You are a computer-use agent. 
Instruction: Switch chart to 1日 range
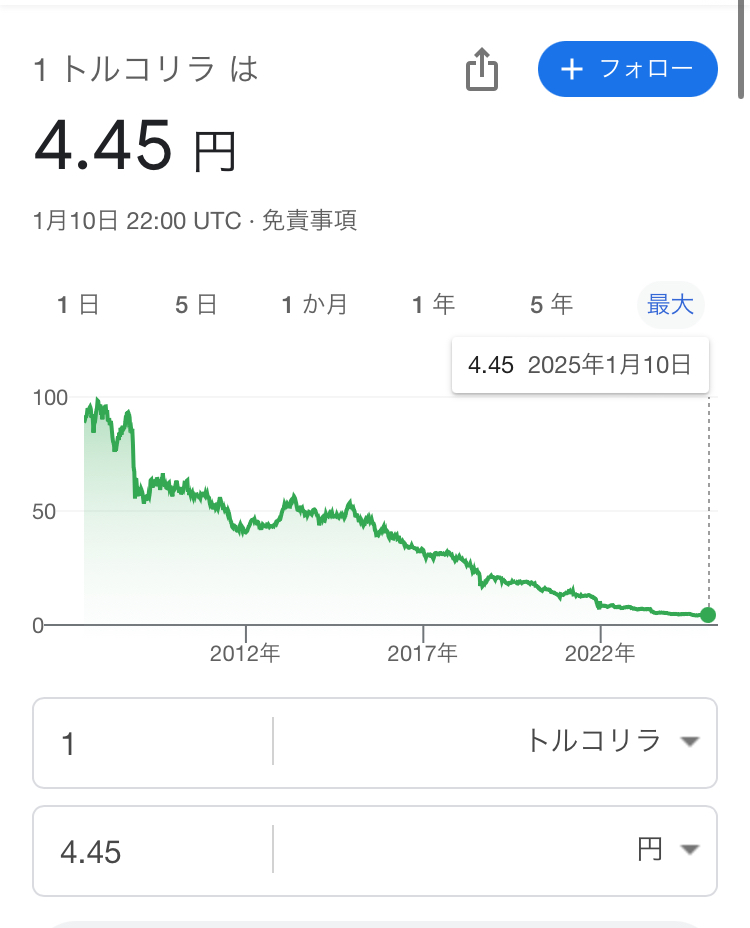(78, 305)
